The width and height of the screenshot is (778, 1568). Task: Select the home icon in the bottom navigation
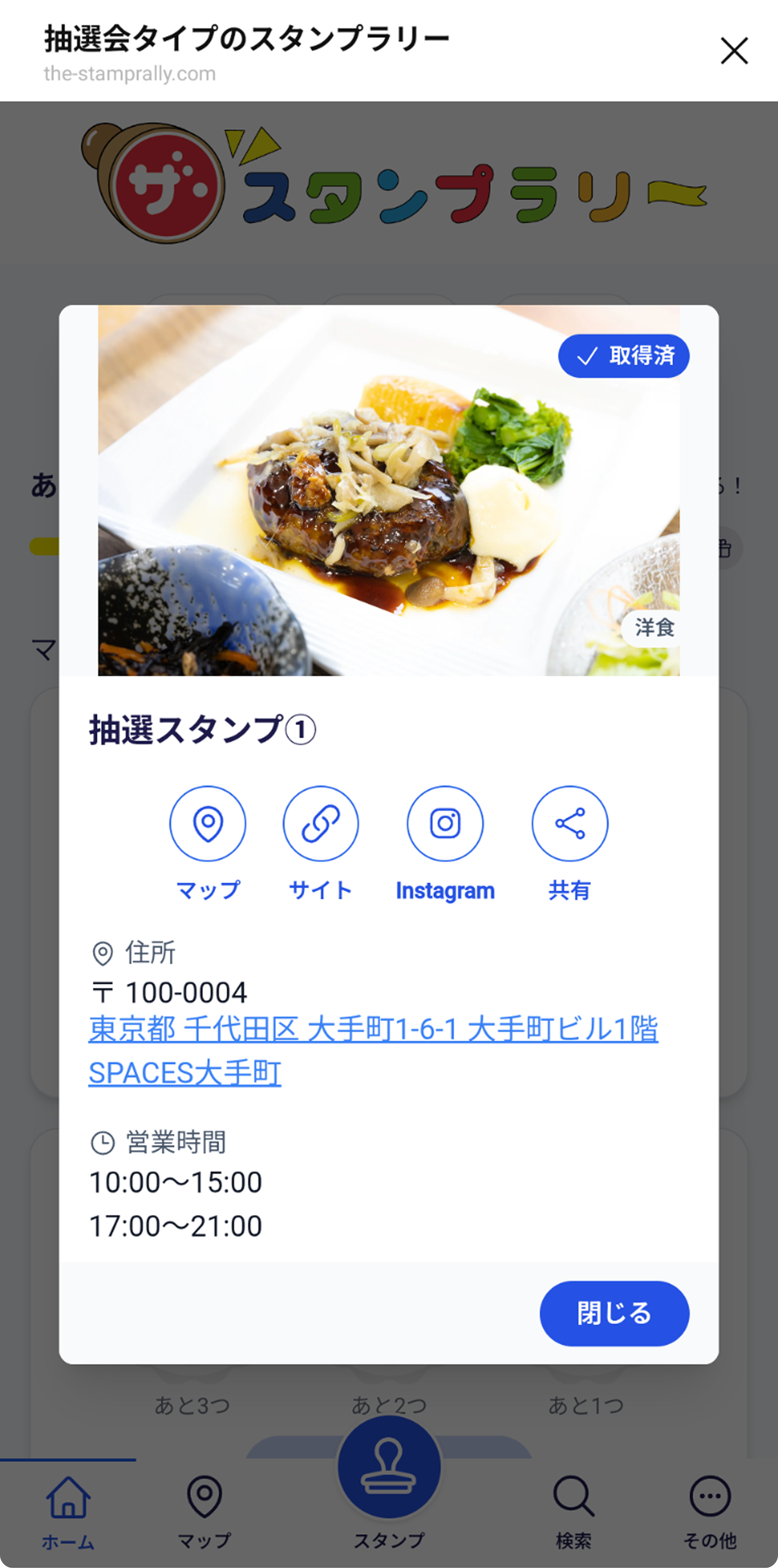69,1500
